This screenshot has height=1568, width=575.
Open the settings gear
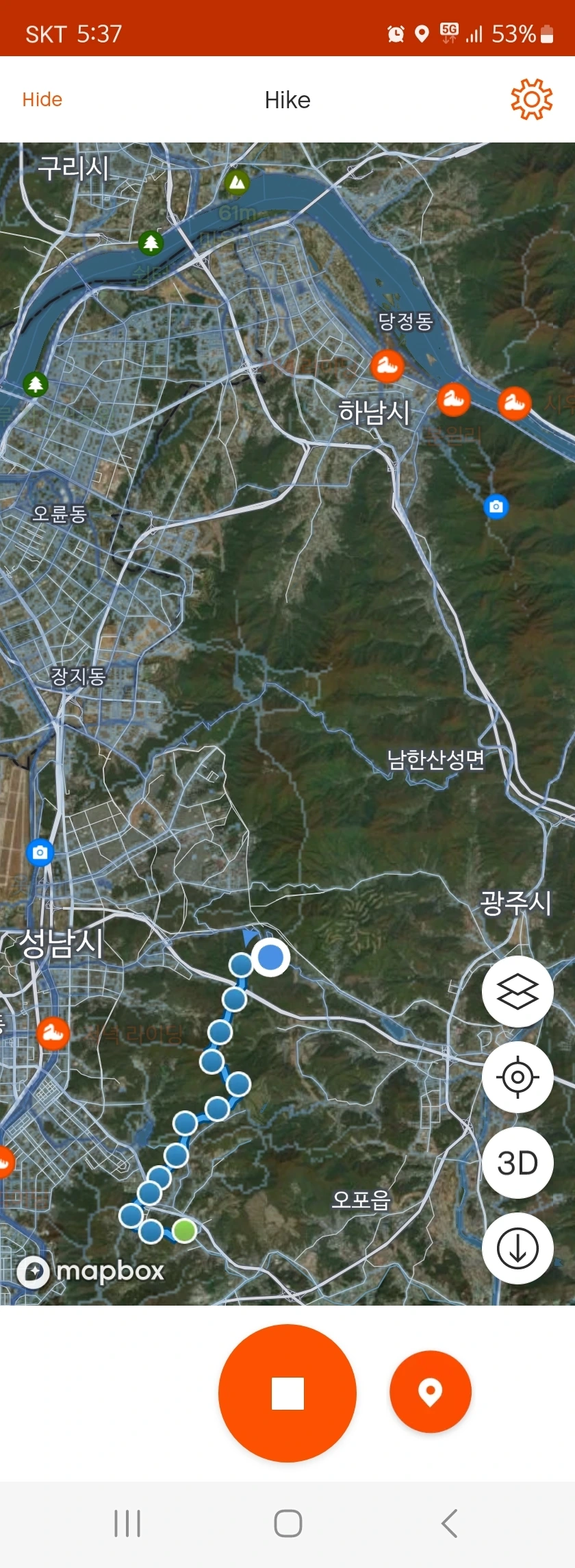click(x=531, y=100)
